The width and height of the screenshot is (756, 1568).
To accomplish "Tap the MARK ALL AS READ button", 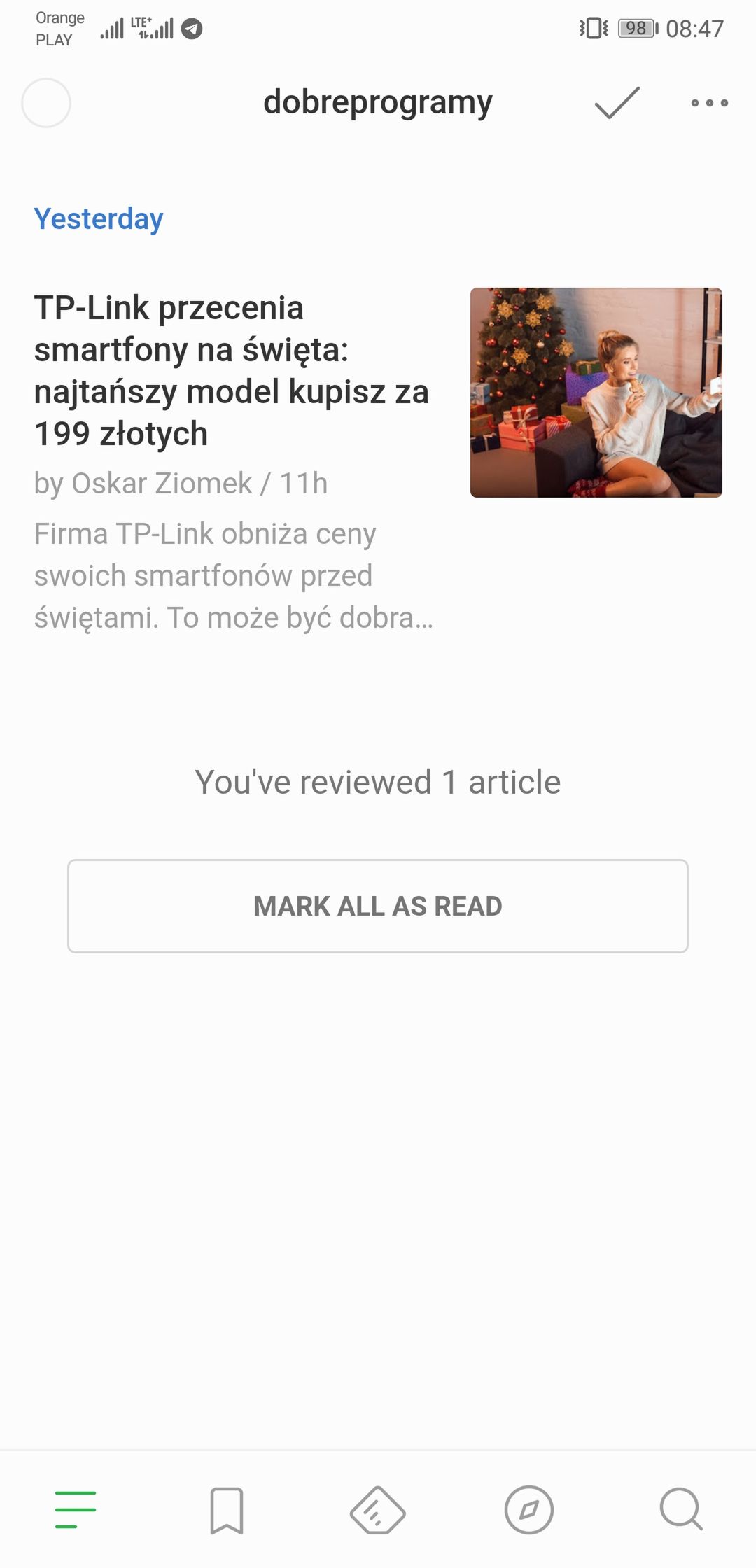I will click(378, 906).
